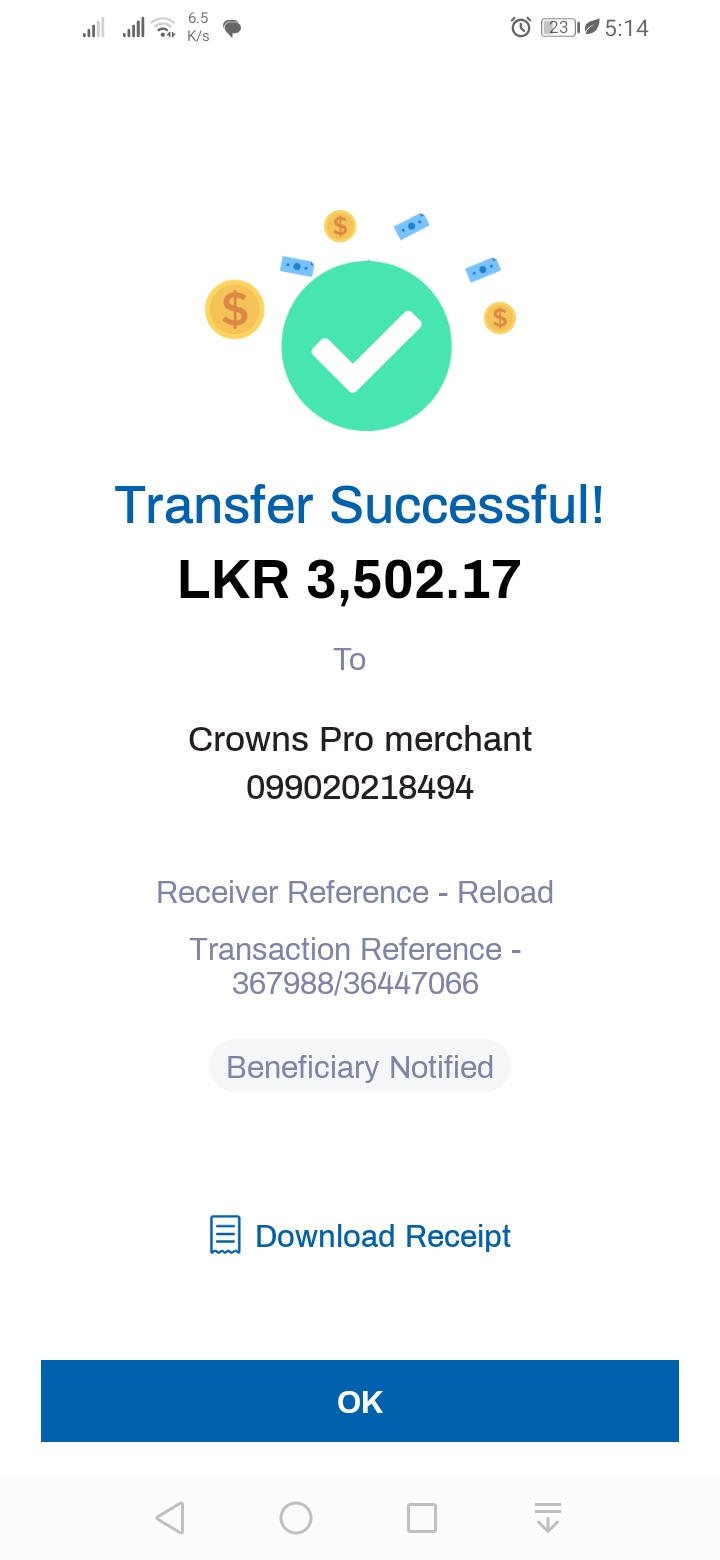Download the transfer receipt

(360, 1236)
